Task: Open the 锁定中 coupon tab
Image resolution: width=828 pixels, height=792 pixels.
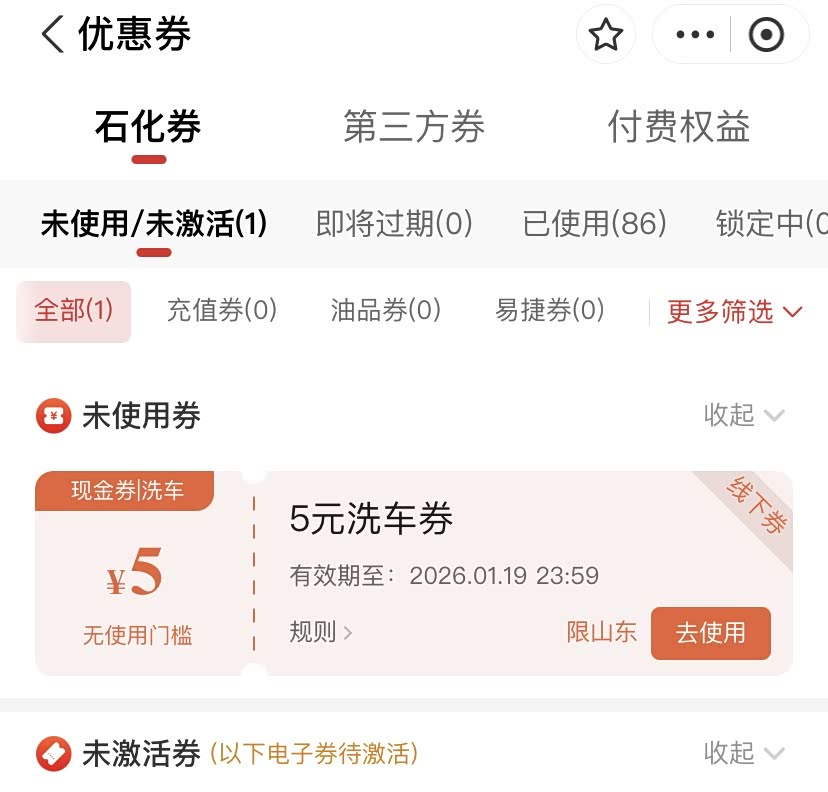Action: click(x=772, y=224)
